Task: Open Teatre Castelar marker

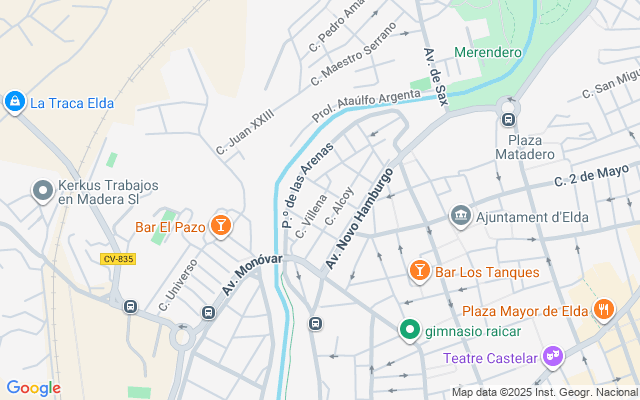Action: (x=552, y=357)
